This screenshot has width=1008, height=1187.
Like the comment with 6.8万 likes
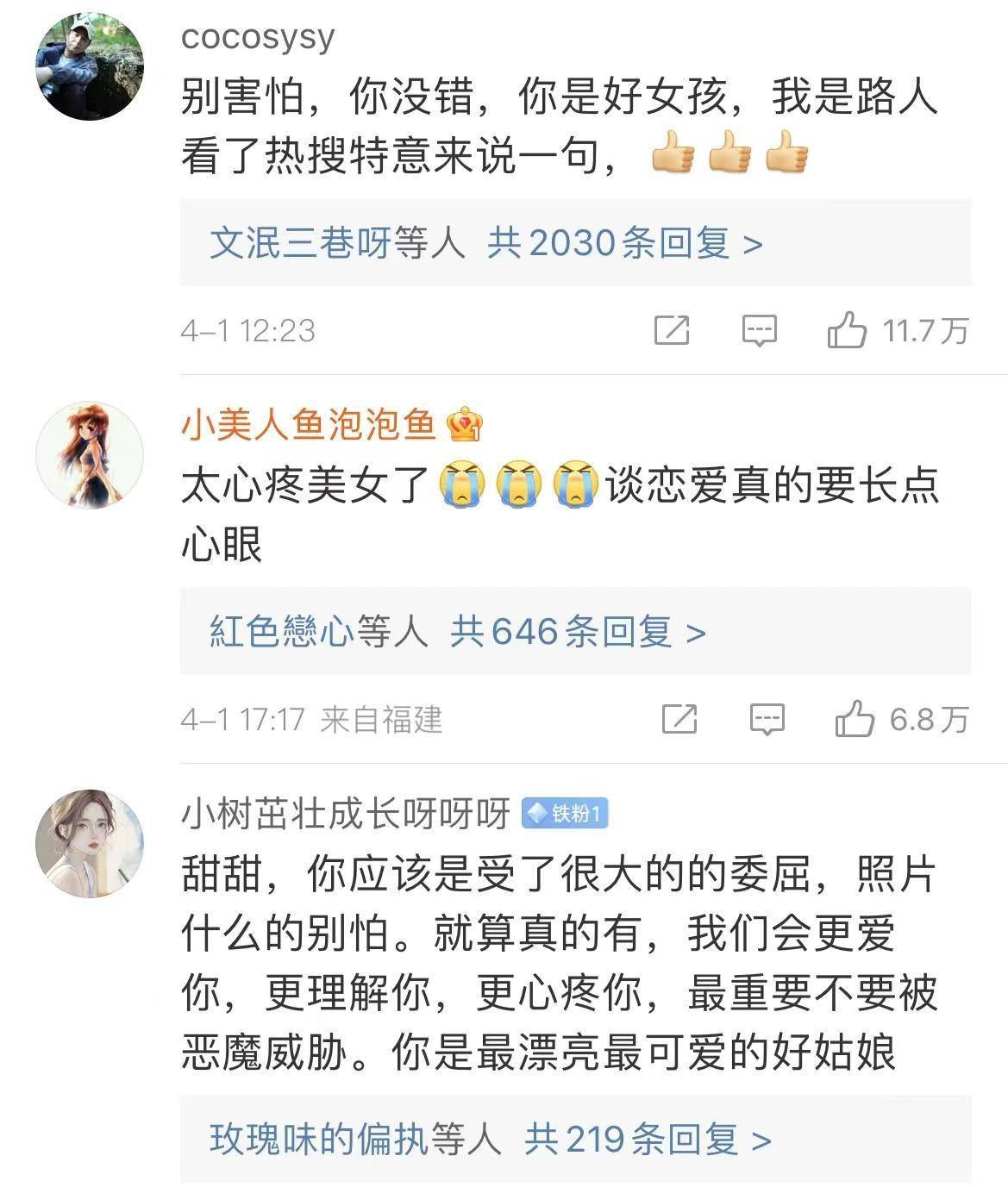click(854, 719)
